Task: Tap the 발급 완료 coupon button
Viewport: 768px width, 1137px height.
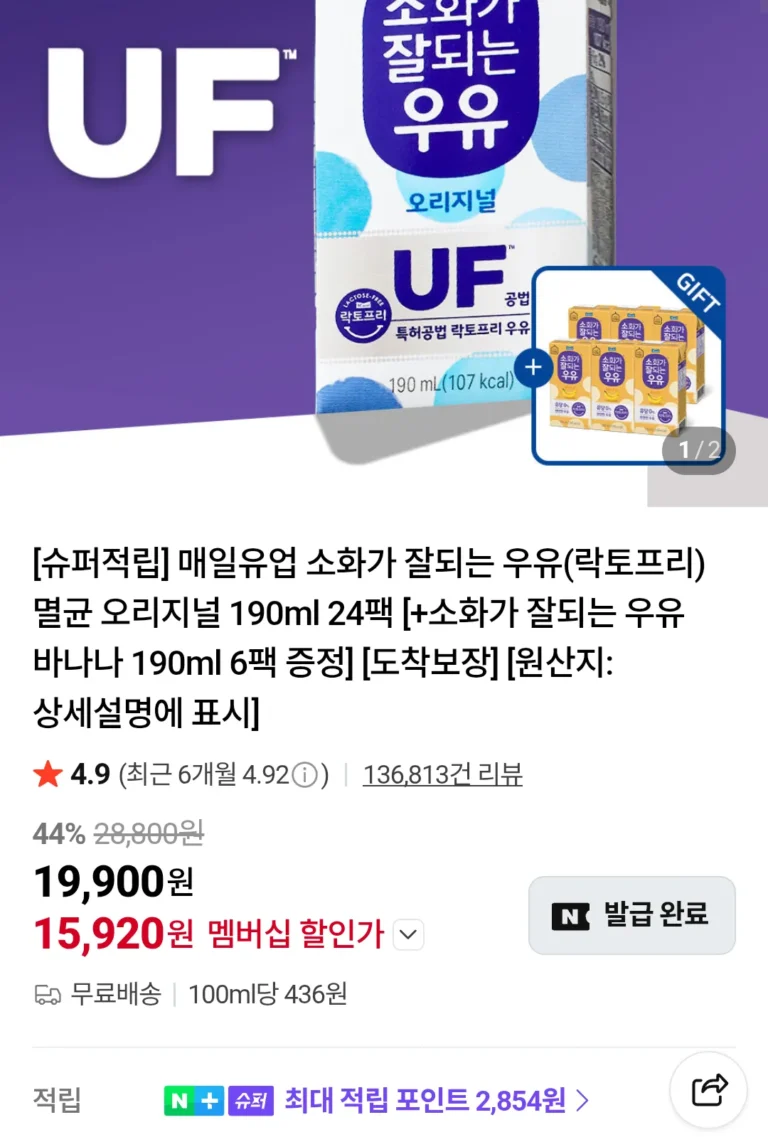Action: click(x=632, y=915)
